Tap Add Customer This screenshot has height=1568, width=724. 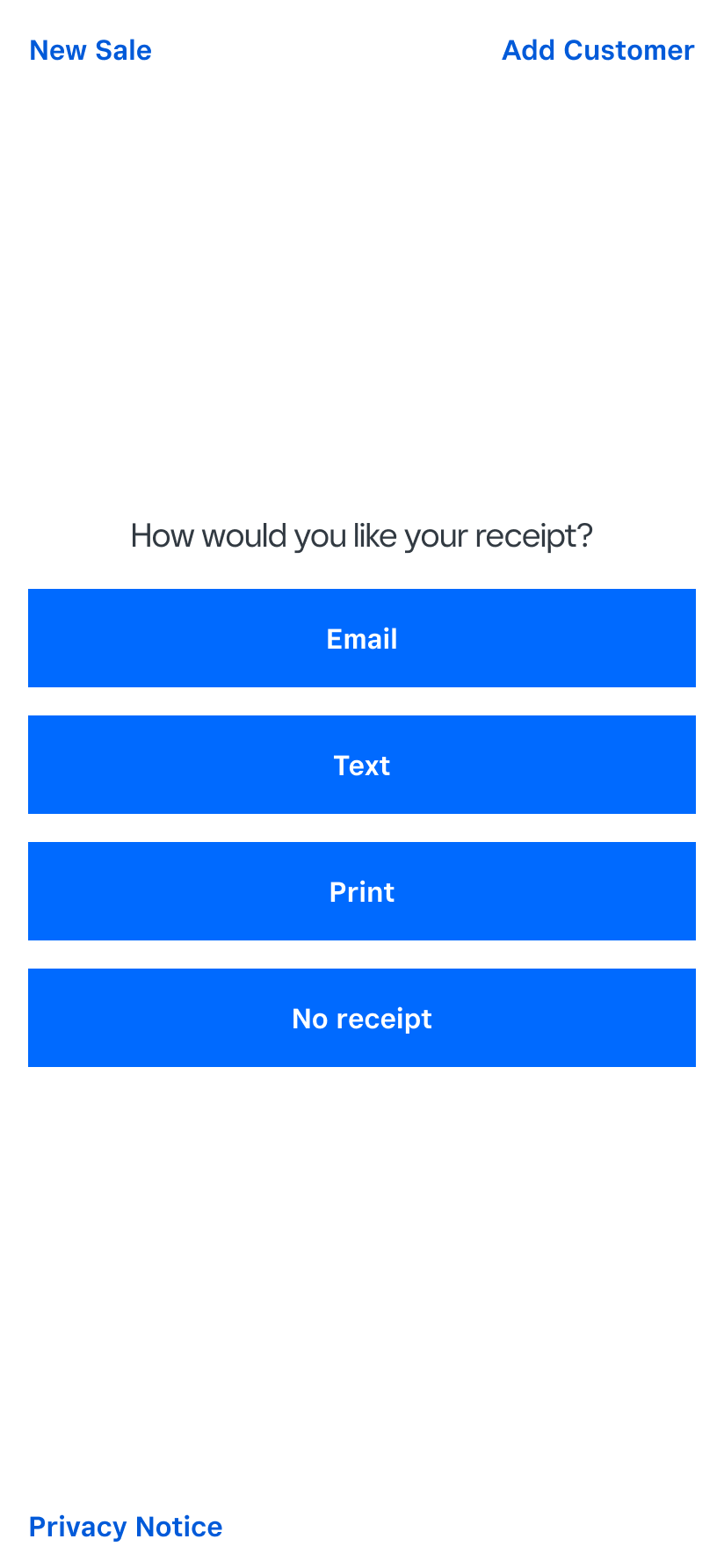pos(597,51)
